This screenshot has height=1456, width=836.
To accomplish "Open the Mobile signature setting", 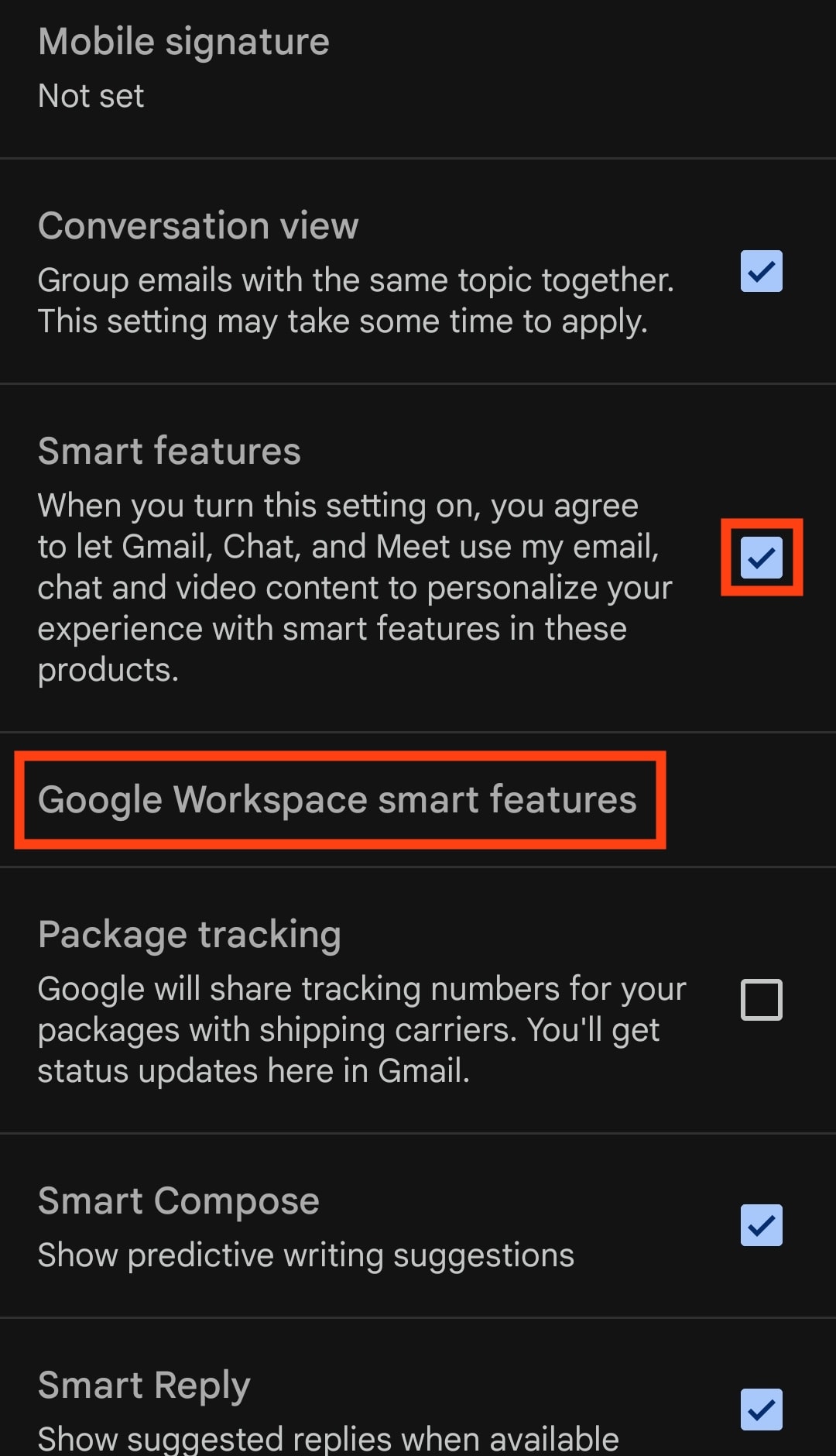I will click(x=184, y=68).
